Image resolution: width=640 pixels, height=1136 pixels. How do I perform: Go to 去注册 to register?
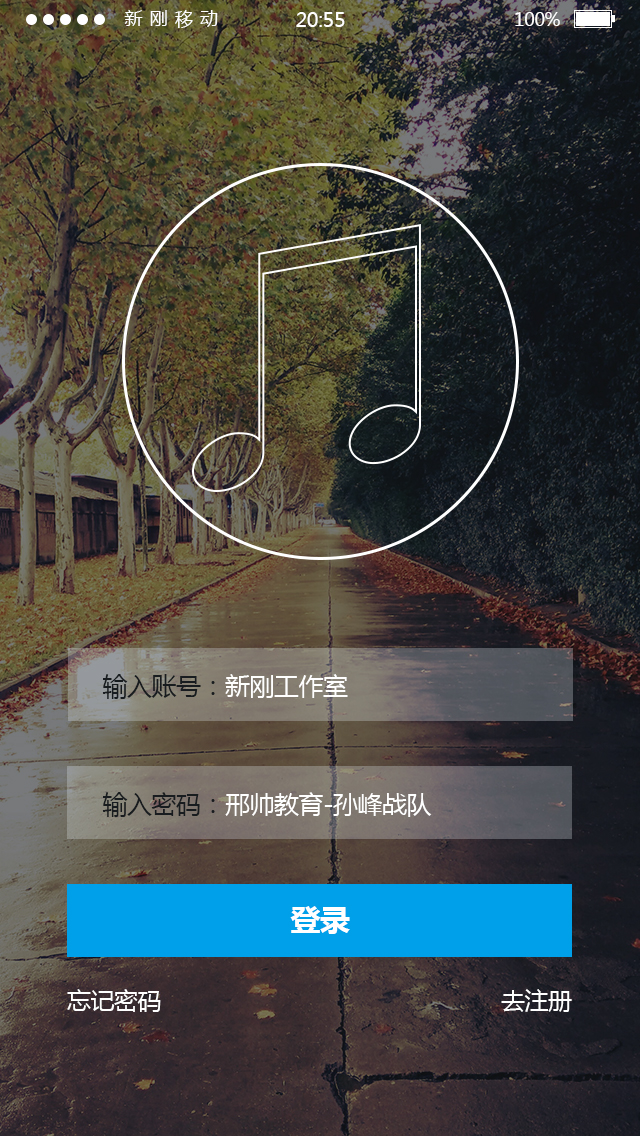(x=536, y=1001)
